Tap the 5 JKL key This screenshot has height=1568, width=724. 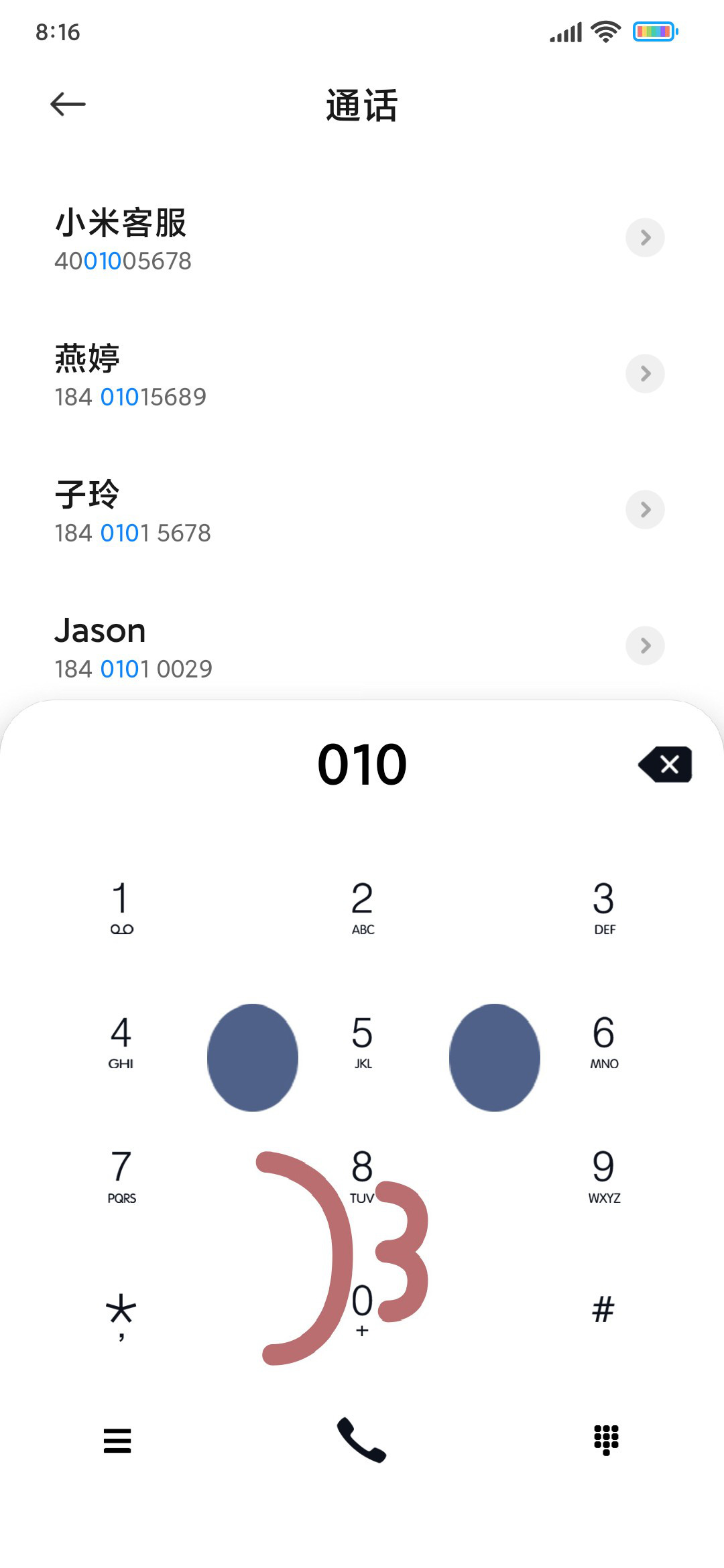pos(362,1041)
